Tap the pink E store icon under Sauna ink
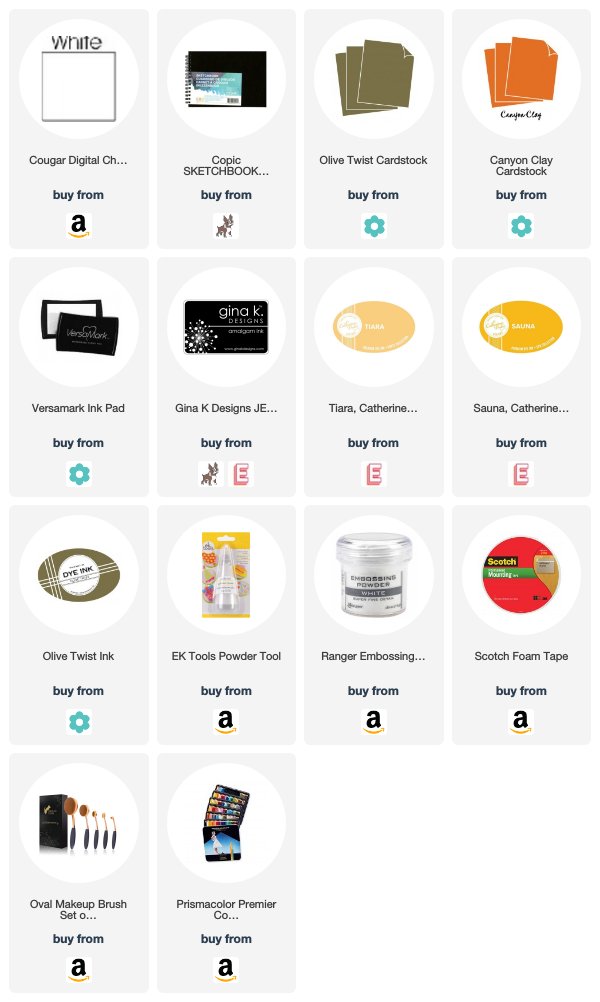Screen dimensions: 600x1002 click(521, 474)
